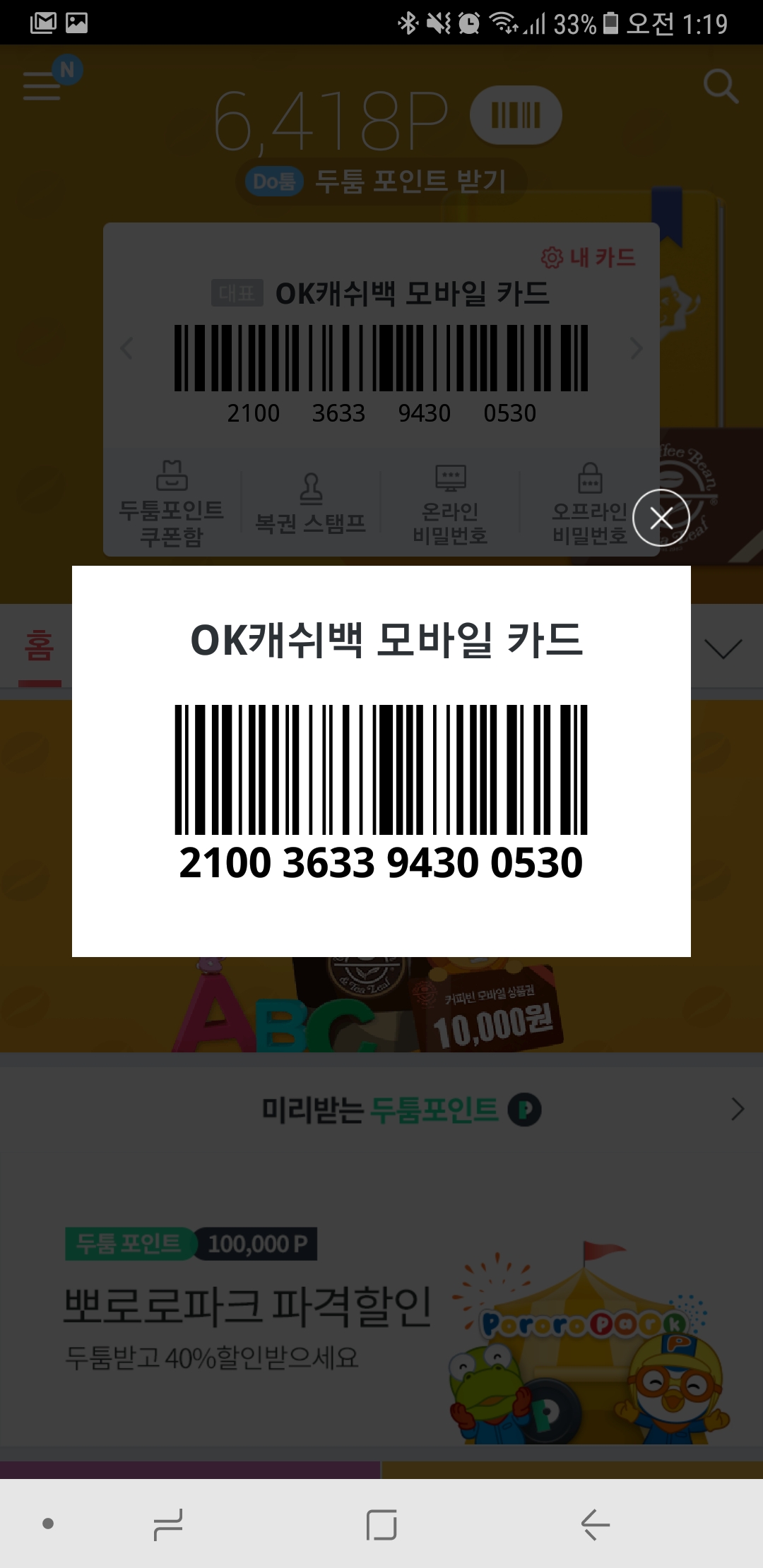Image resolution: width=763 pixels, height=1568 pixels.
Task: Open recent apps from the navigation bar
Action: [x=168, y=1524]
